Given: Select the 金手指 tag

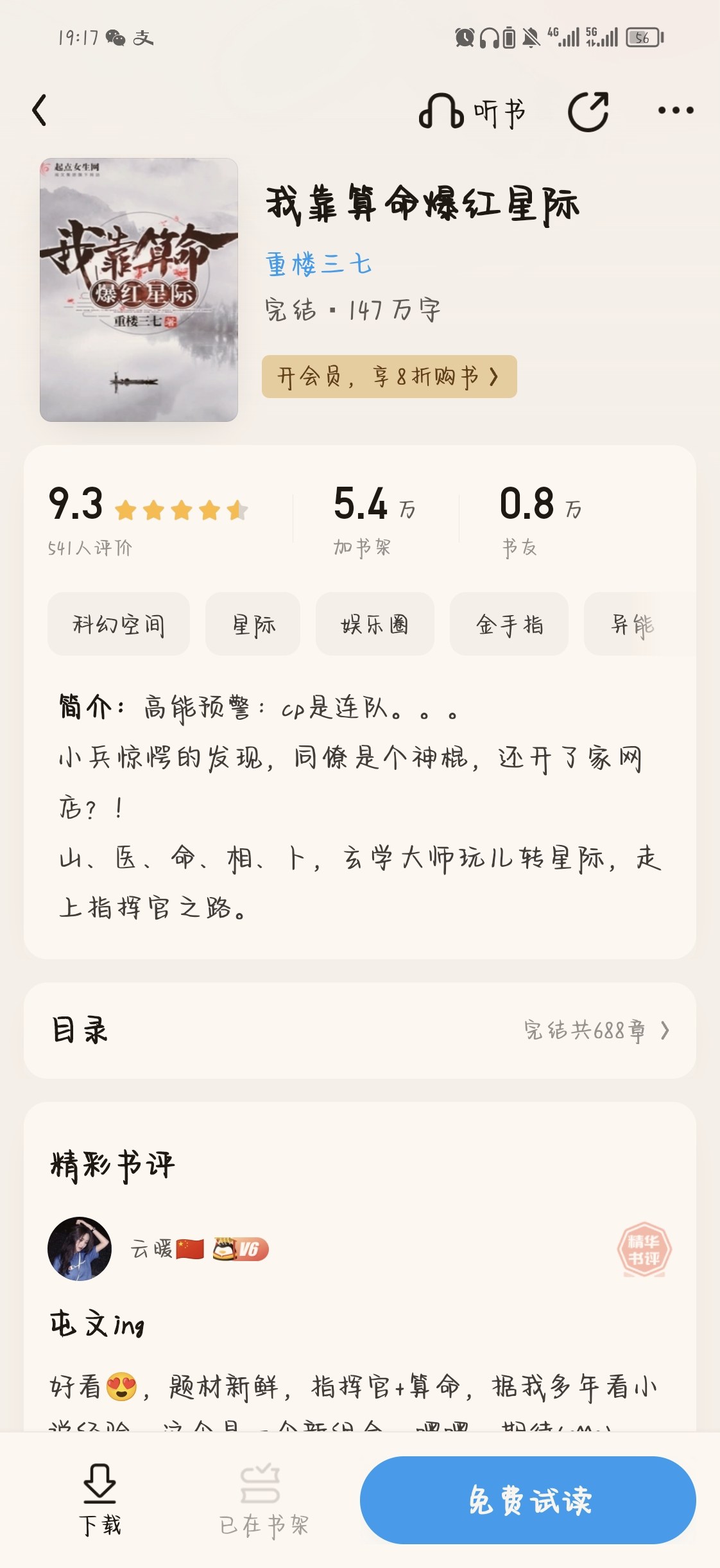Looking at the screenshot, I should 509,624.
